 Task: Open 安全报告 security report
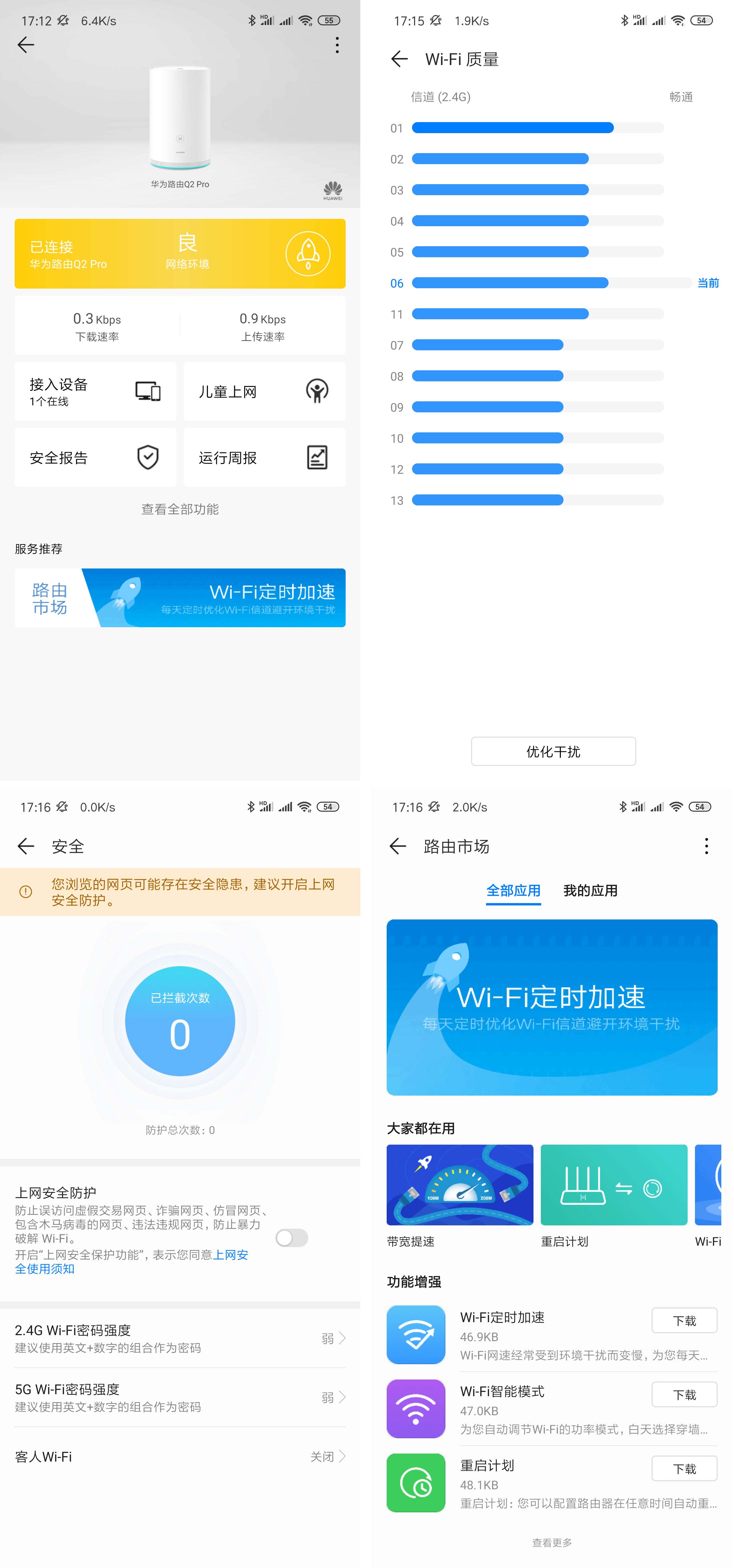(x=95, y=456)
